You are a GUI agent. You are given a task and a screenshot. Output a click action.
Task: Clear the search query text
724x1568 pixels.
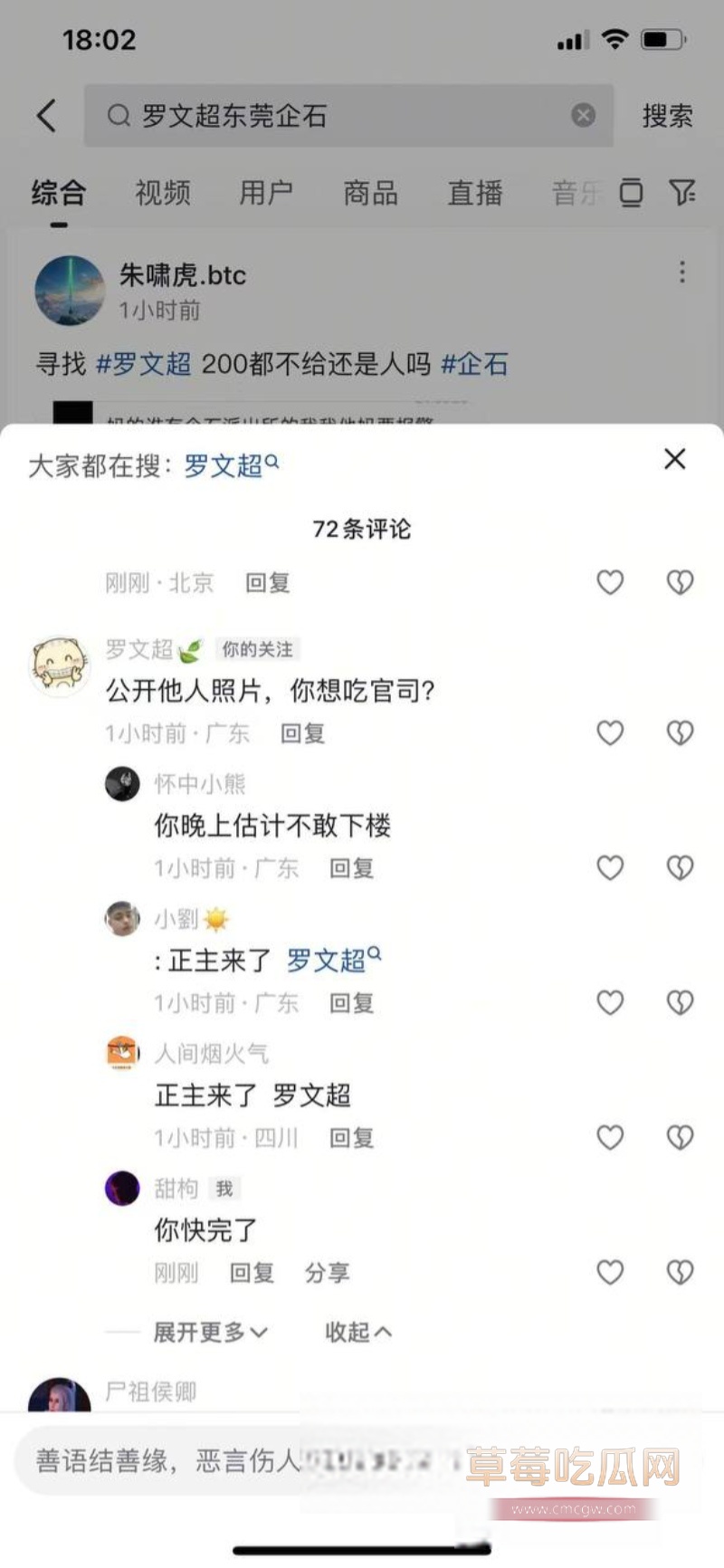coord(584,115)
